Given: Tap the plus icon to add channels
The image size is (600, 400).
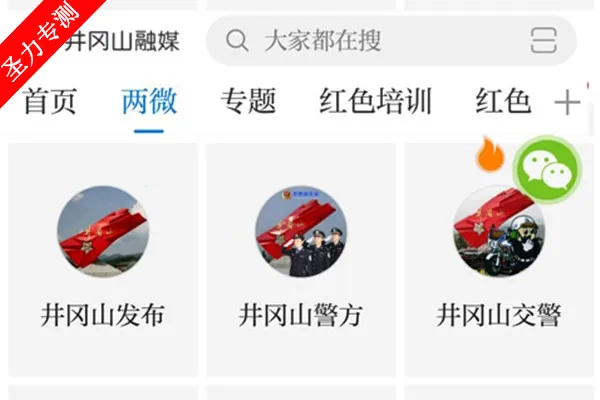Looking at the screenshot, I should (567, 102).
